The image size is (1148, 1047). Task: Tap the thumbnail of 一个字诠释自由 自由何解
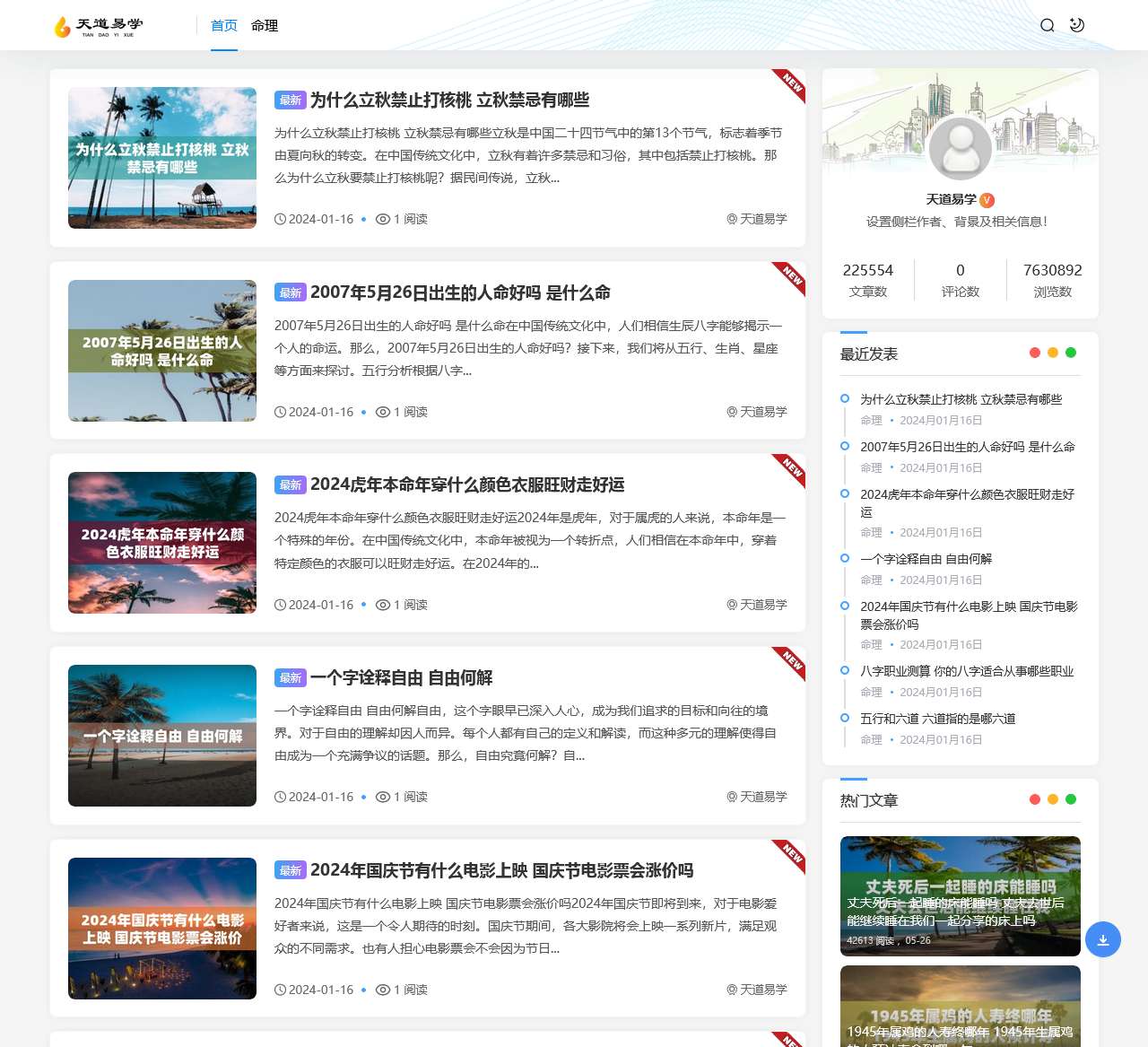[162, 736]
